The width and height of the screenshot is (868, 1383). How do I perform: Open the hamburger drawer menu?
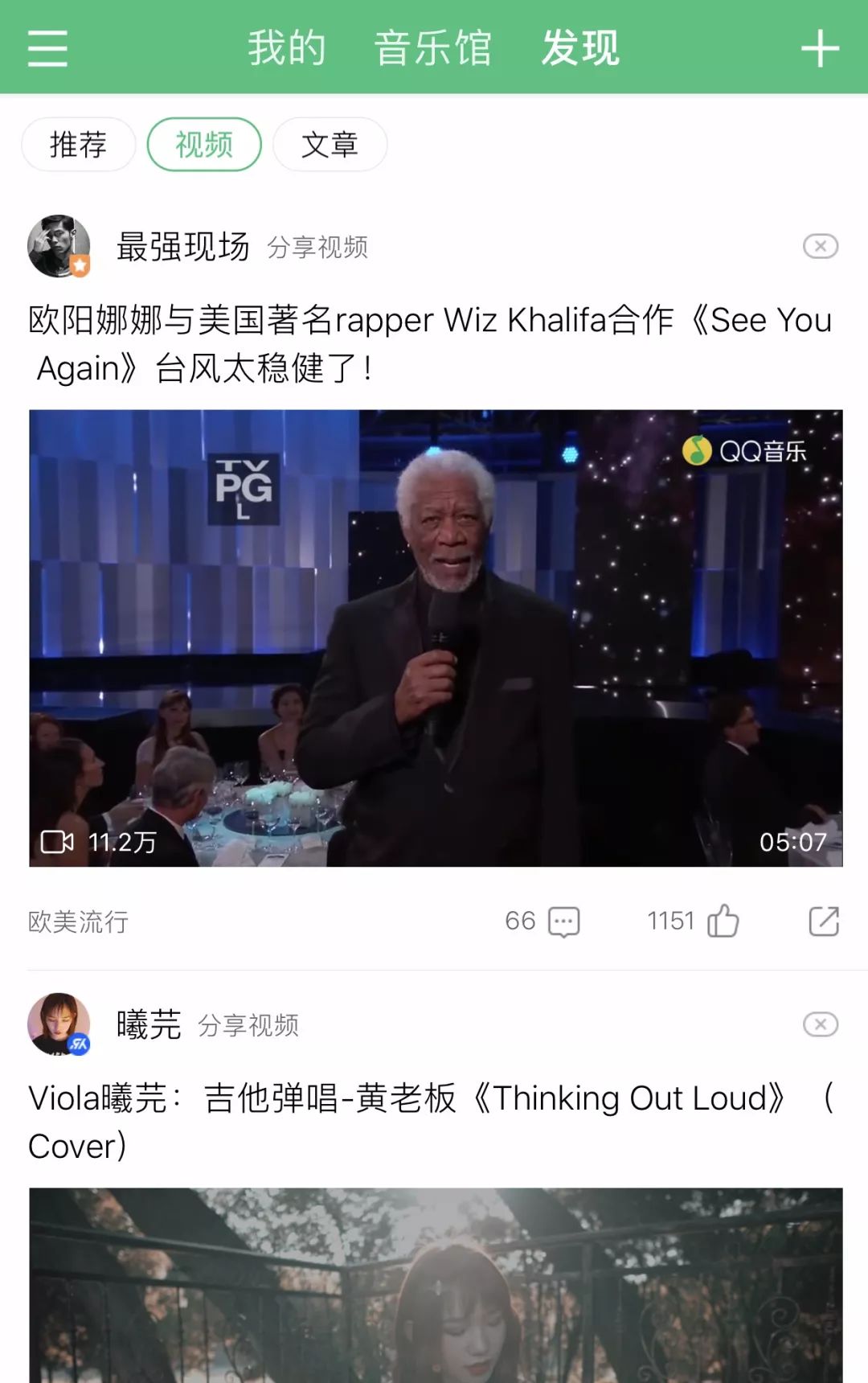coord(47,48)
